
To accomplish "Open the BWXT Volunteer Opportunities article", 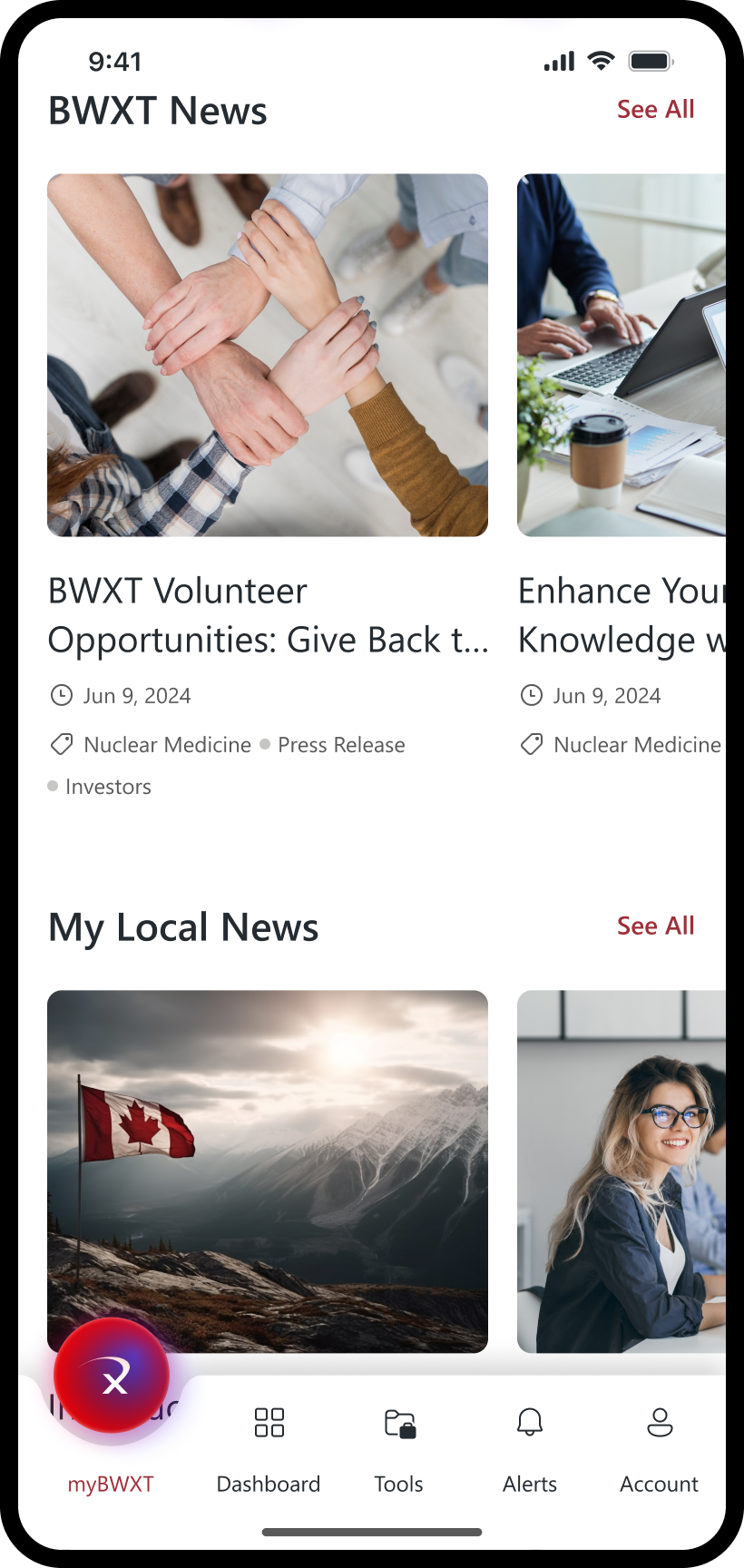I will click(268, 614).
